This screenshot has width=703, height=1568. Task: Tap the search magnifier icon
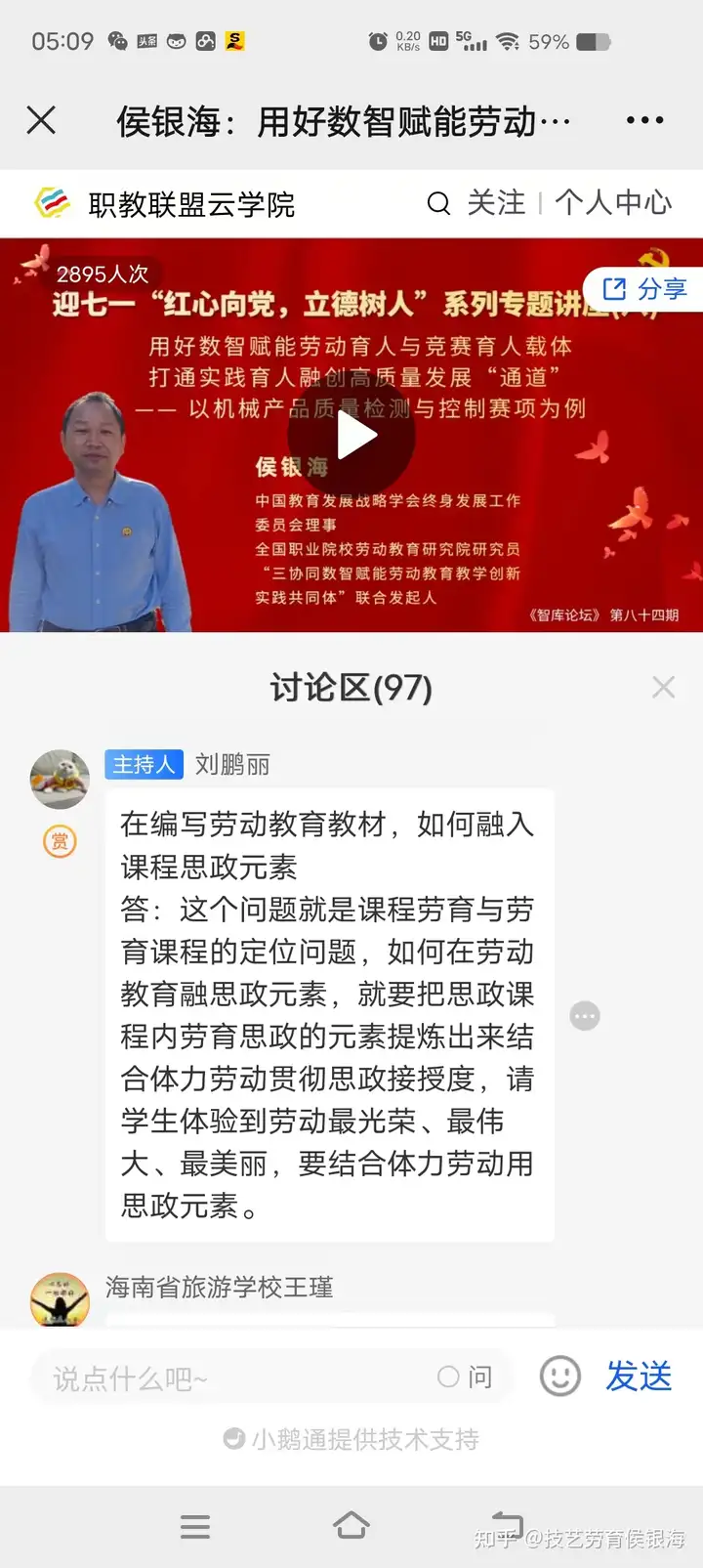(438, 203)
